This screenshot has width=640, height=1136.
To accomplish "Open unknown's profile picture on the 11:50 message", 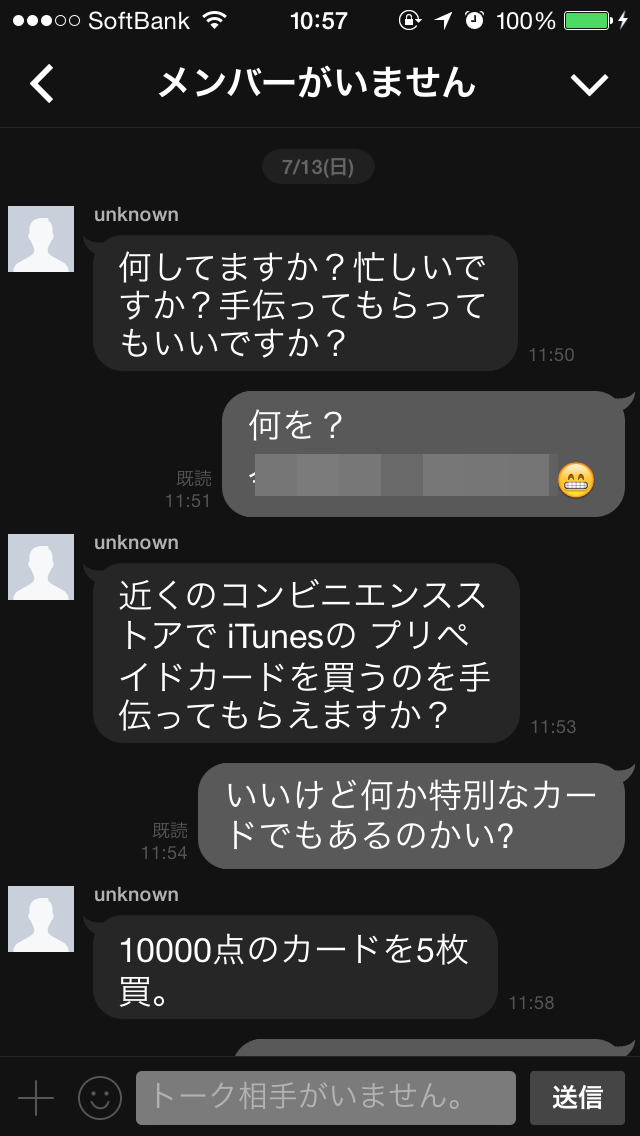I will tap(41, 239).
